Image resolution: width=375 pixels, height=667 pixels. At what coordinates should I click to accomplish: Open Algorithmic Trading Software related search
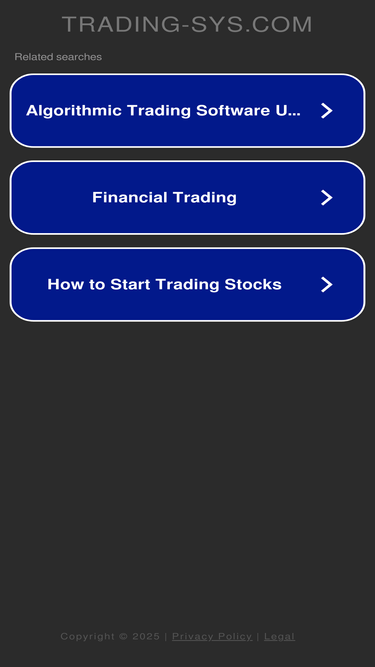(x=188, y=111)
